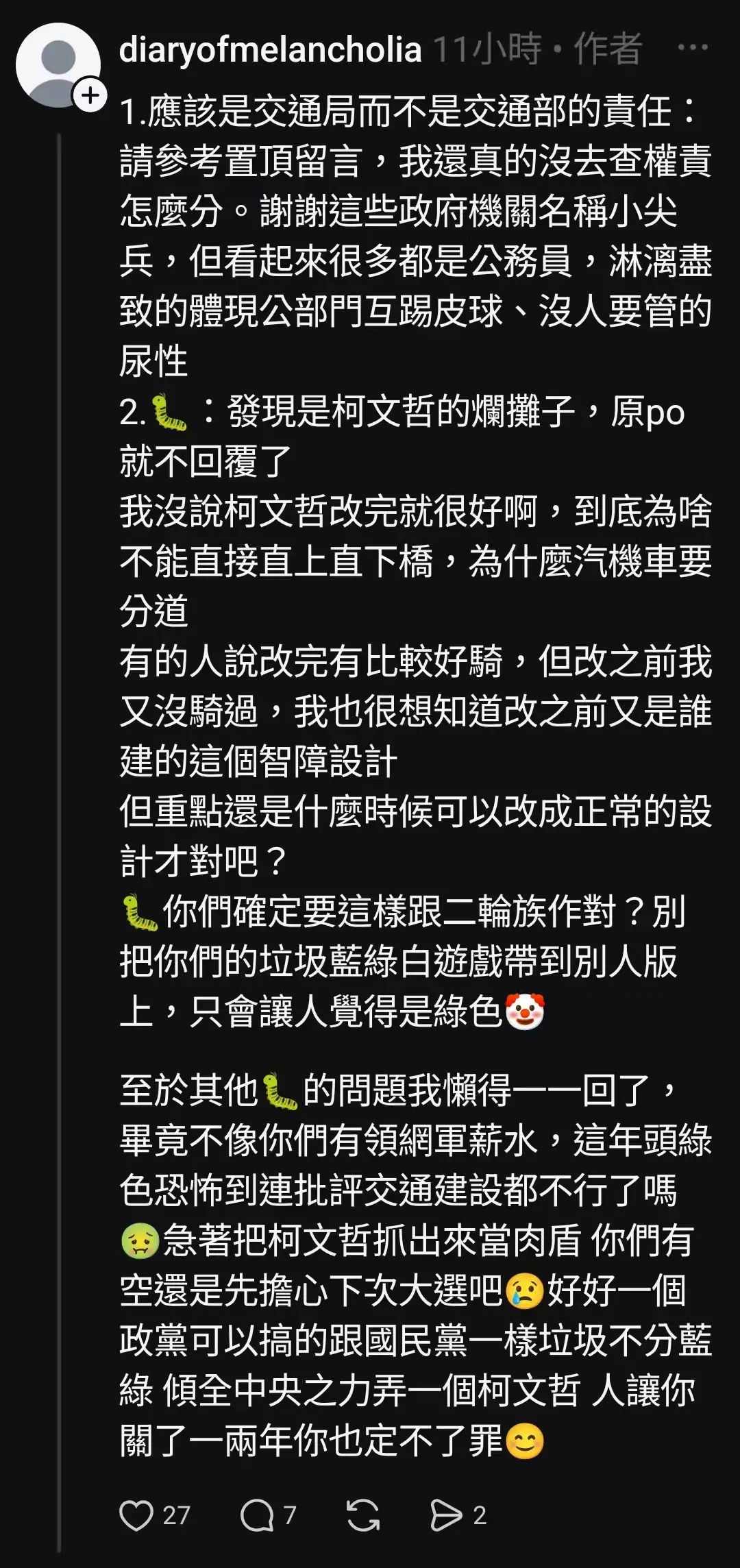Image resolution: width=740 pixels, height=1568 pixels.
Task: Share this post via the send icon
Action: coord(446,1515)
